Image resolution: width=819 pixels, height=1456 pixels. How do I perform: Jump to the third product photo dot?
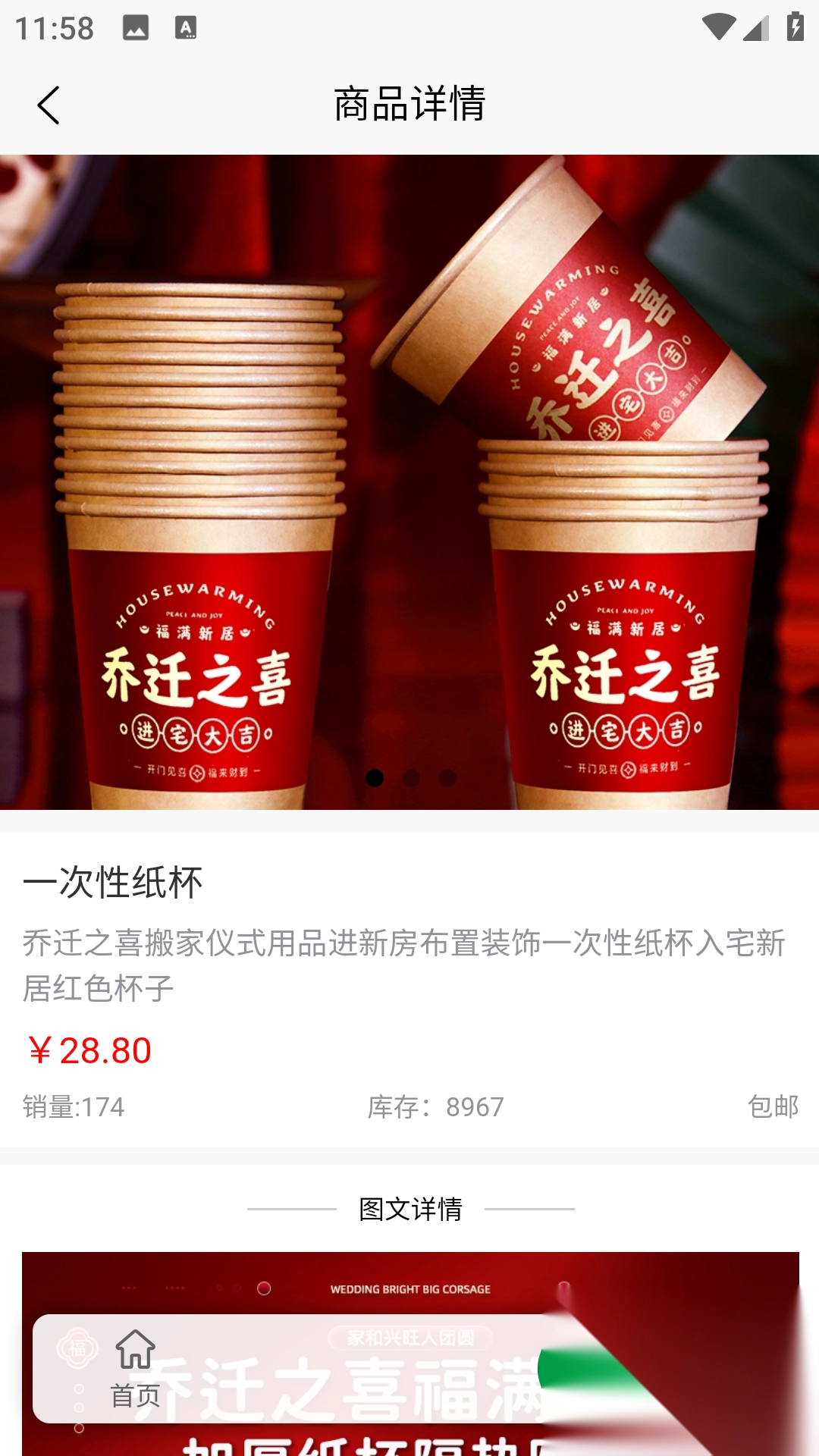[x=447, y=778]
